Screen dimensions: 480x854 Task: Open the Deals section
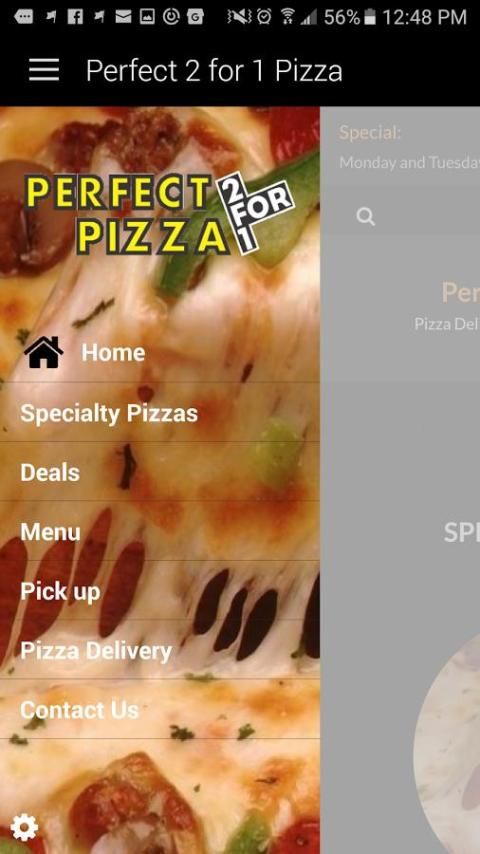click(x=160, y=472)
